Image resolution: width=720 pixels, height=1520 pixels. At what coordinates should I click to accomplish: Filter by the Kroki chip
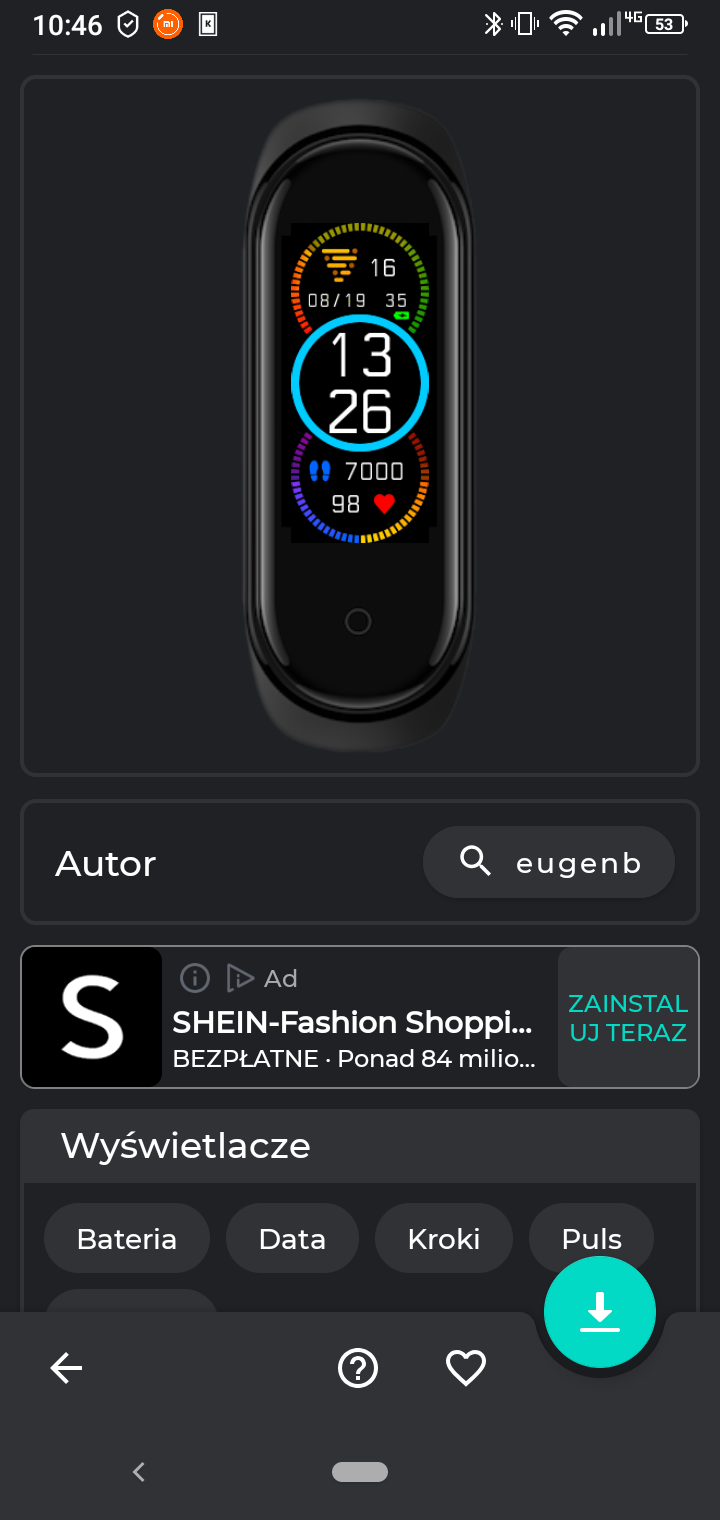pos(444,1239)
